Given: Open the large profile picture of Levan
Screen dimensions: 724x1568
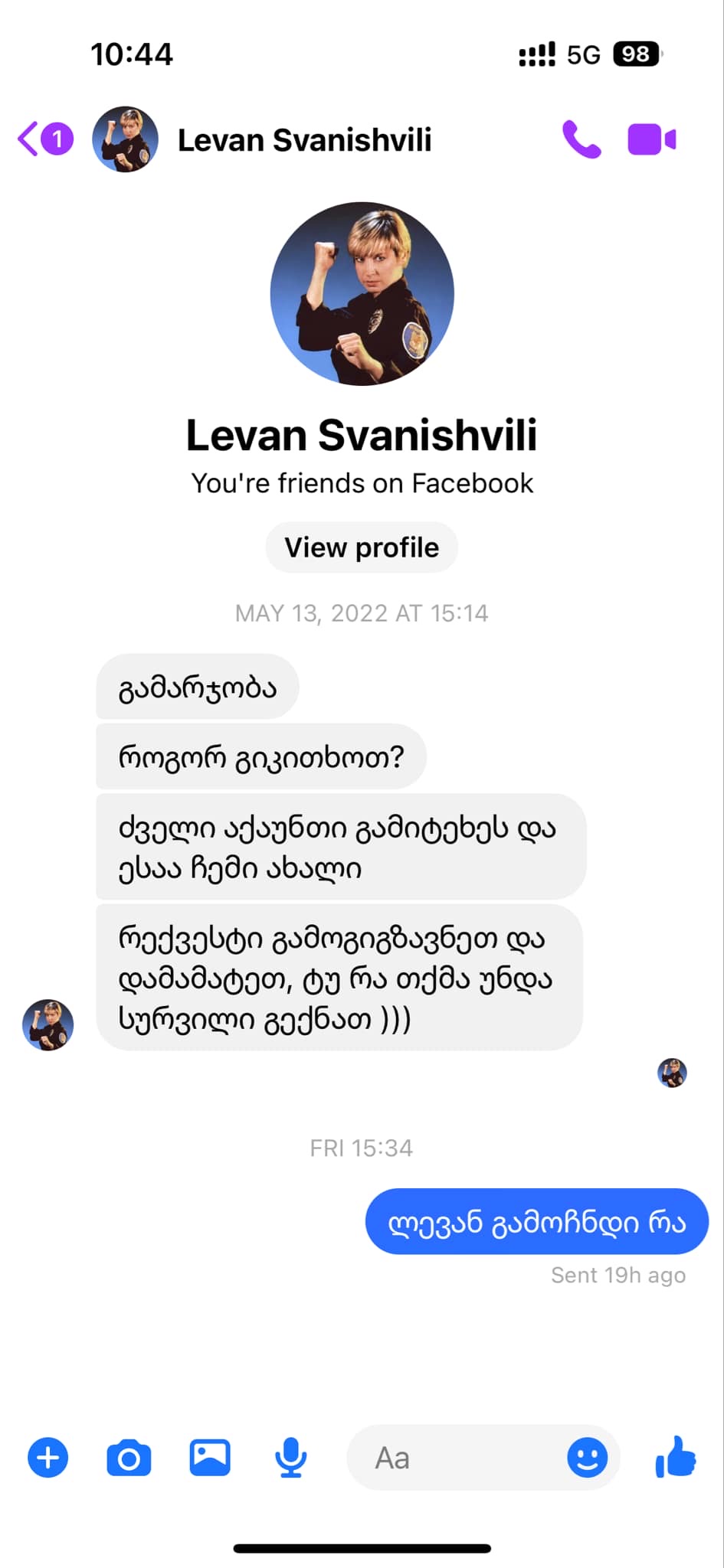Looking at the screenshot, I should pyautogui.click(x=362, y=293).
